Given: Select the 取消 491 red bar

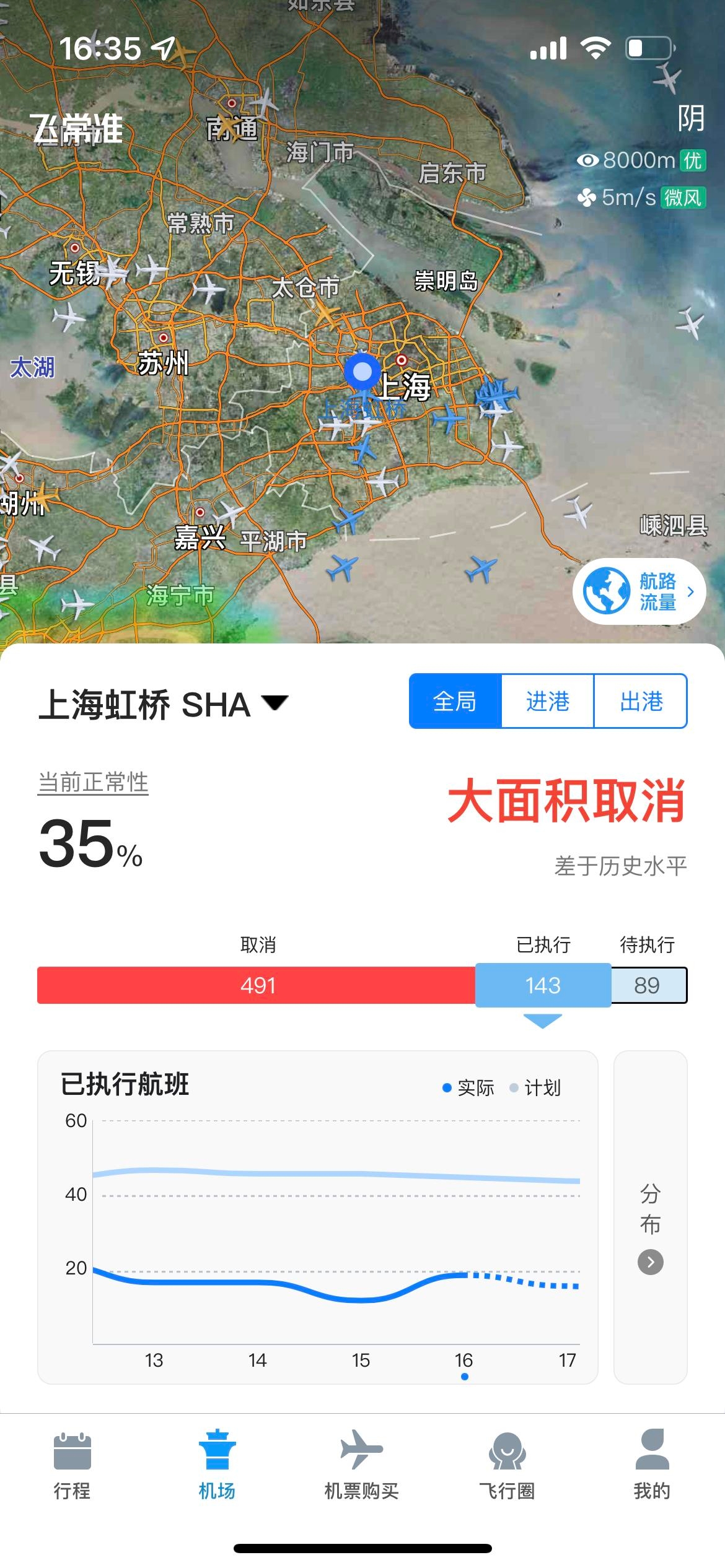Looking at the screenshot, I should point(257,985).
